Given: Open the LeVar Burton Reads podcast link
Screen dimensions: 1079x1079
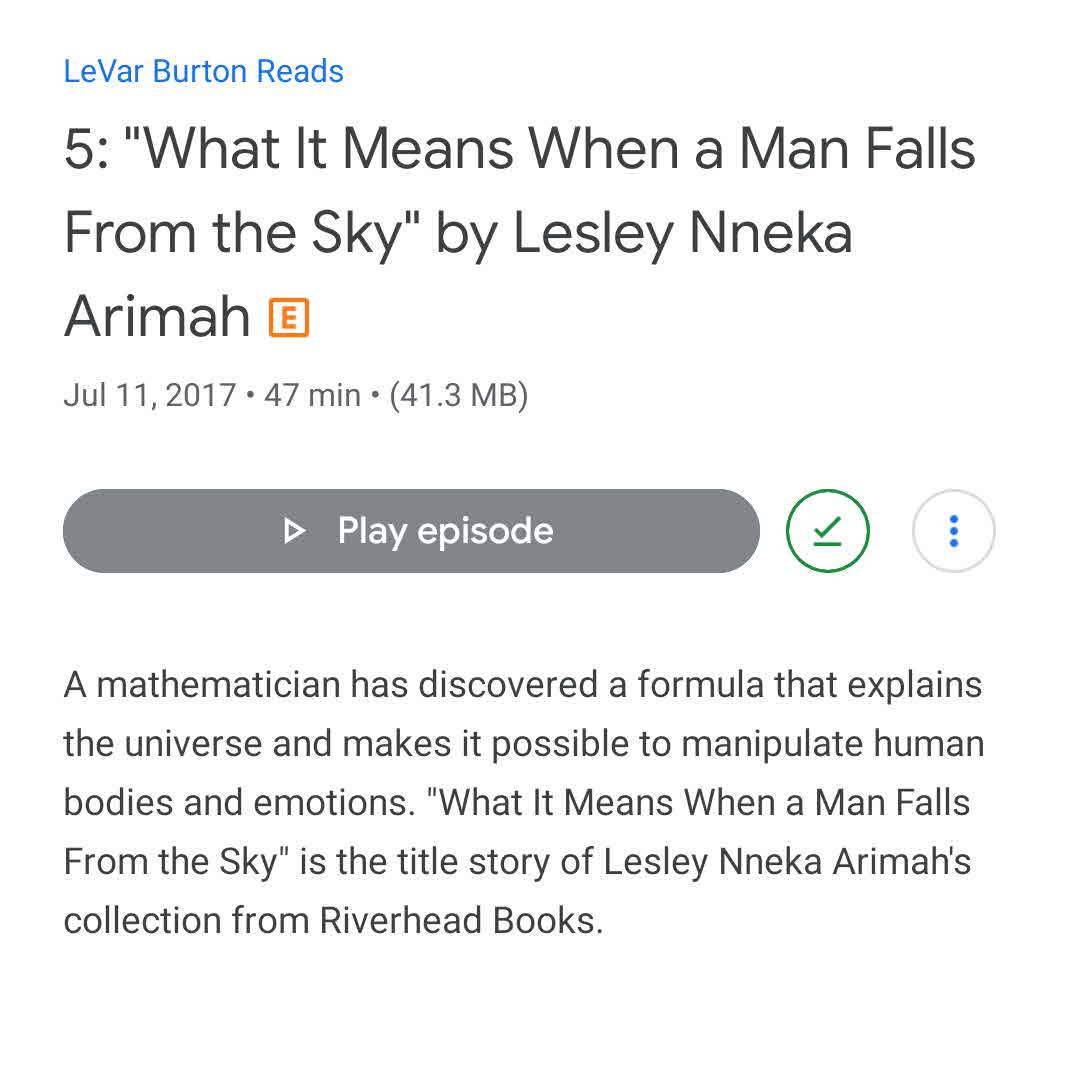Looking at the screenshot, I should [x=203, y=72].
